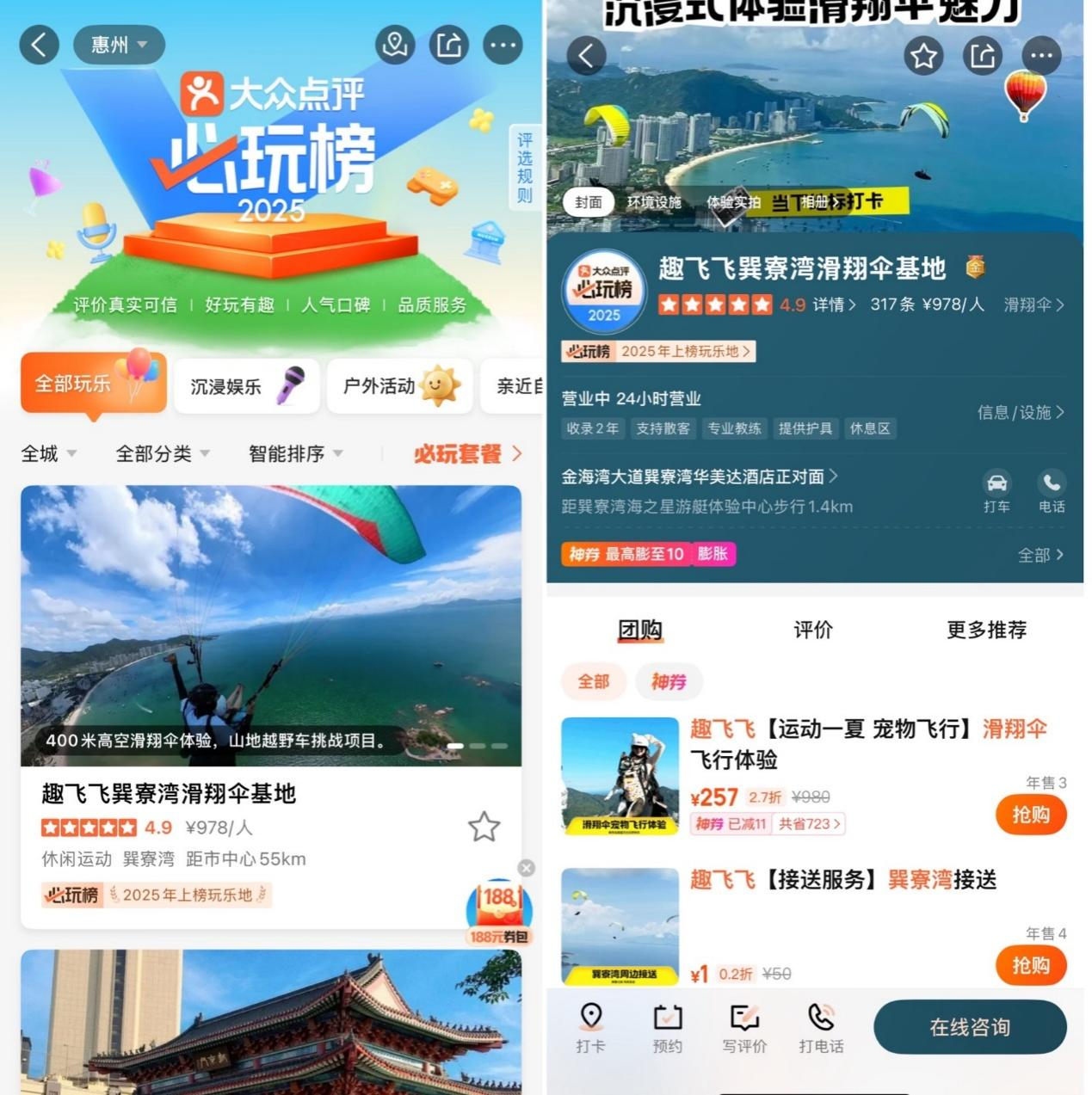Image resolution: width=1092 pixels, height=1095 pixels.
Task: Open the 智能排序 sorting dropdown
Action: click(x=295, y=453)
